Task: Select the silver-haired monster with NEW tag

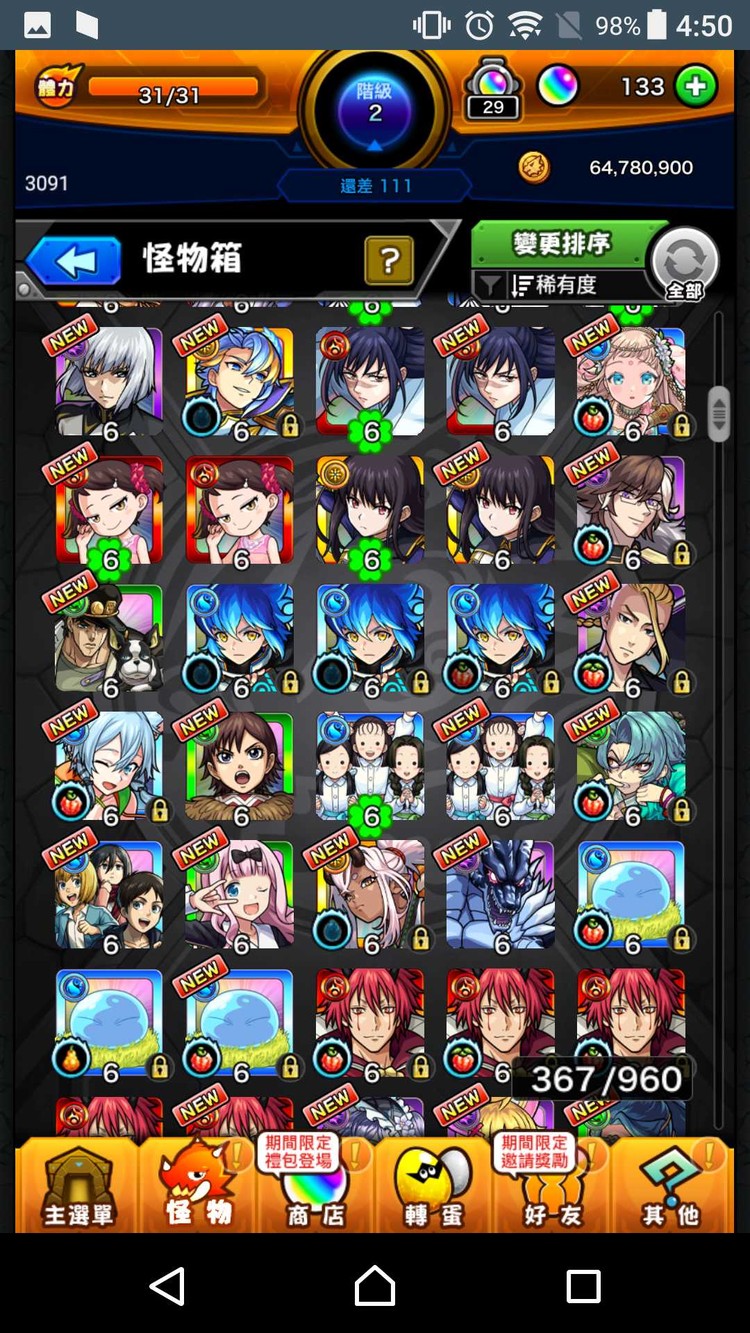Action: (109, 382)
